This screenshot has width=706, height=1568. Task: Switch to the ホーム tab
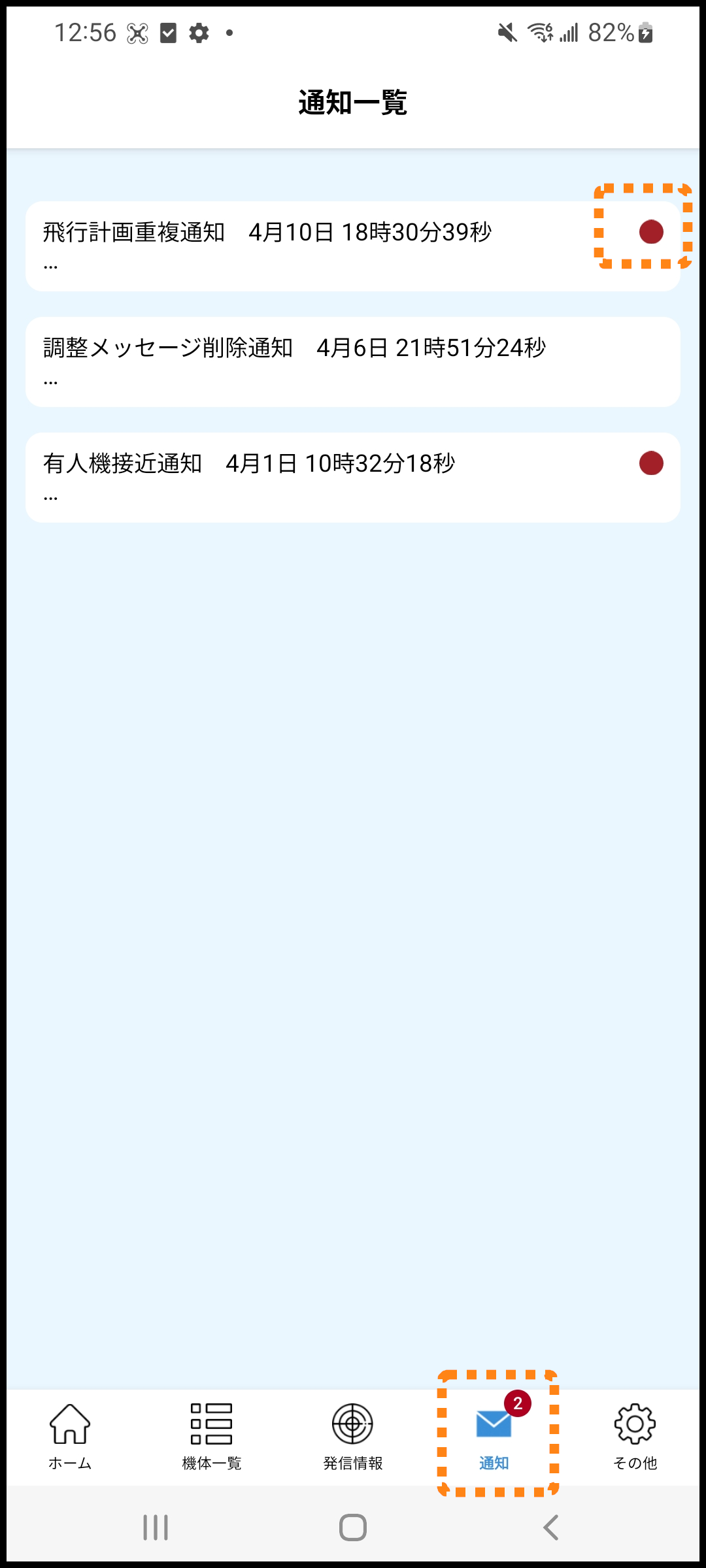point(70,1436)
